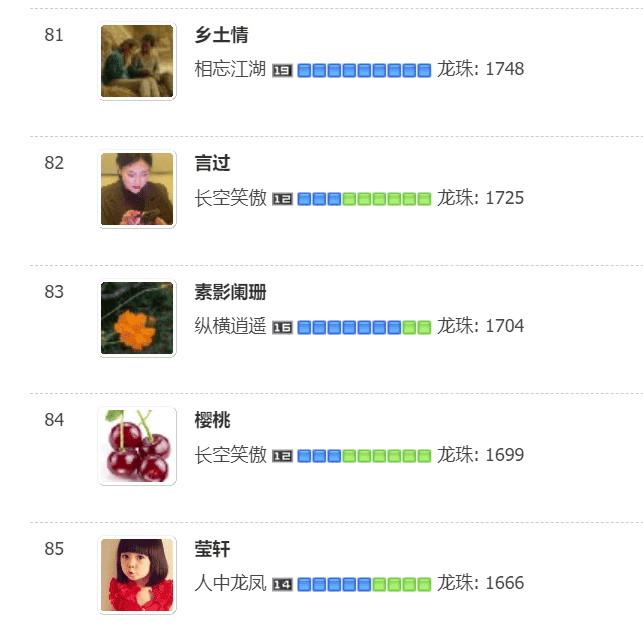View 莹轩's avatar picture

[138, 575]
